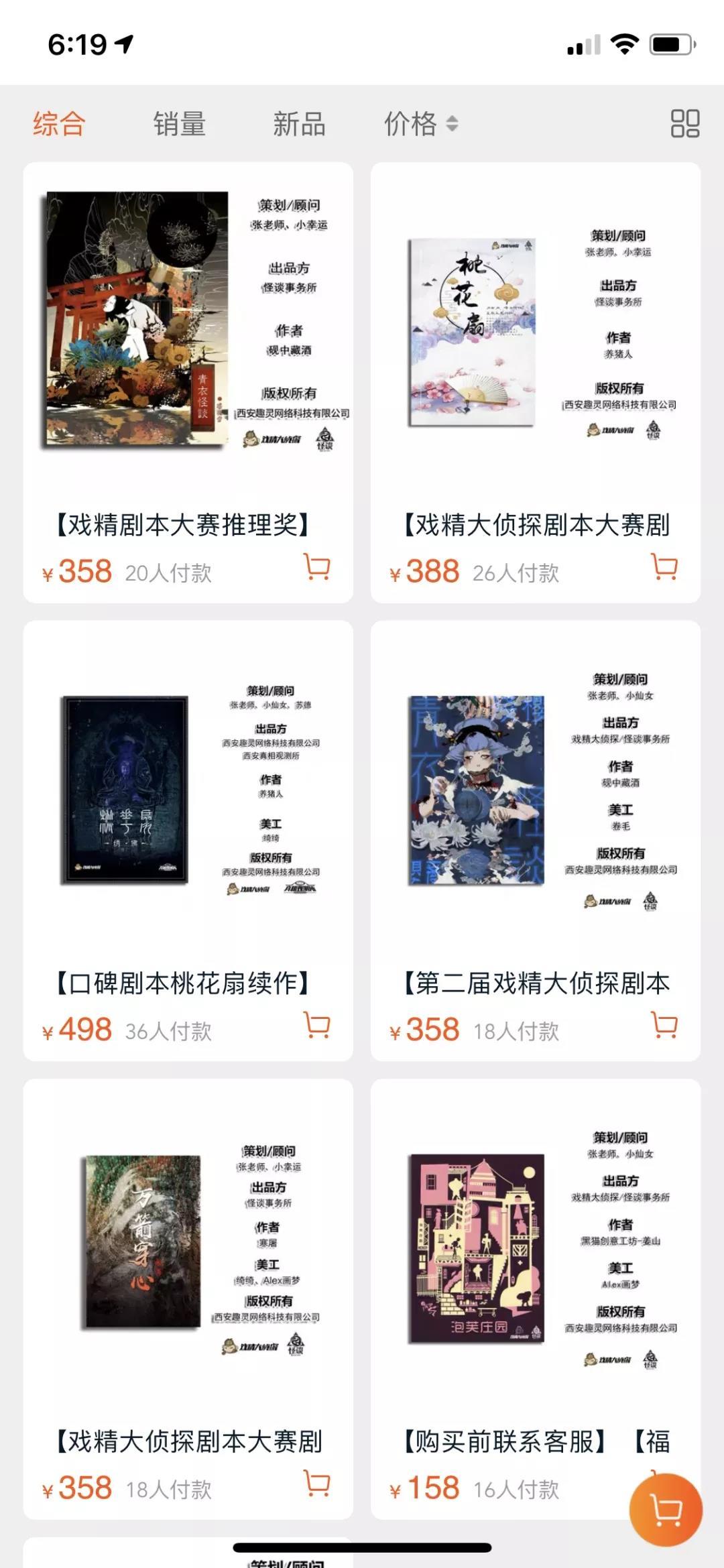
Task: Add the ¥498 item to cart
Action: (x=317, y=1025)
